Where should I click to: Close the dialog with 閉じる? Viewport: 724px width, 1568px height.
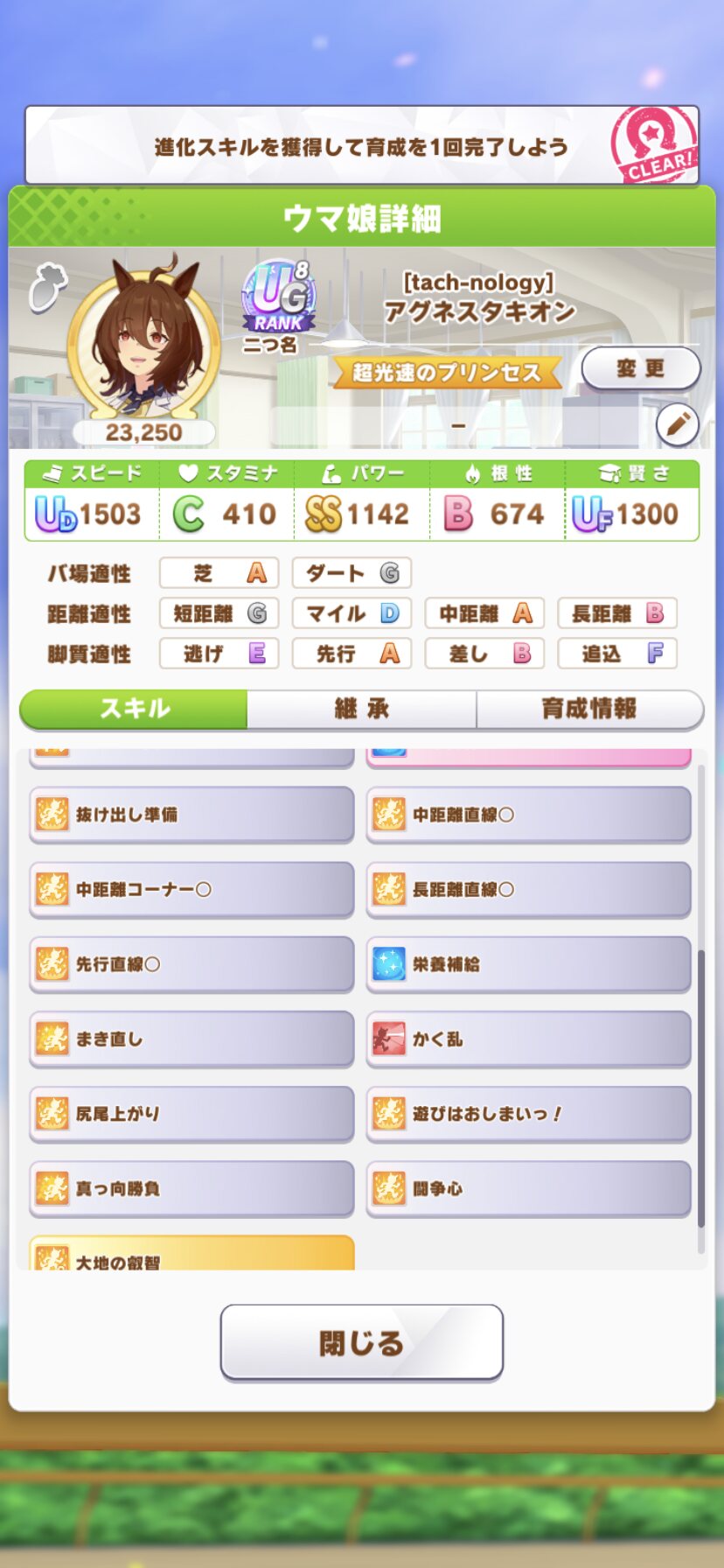point(361,1342)
